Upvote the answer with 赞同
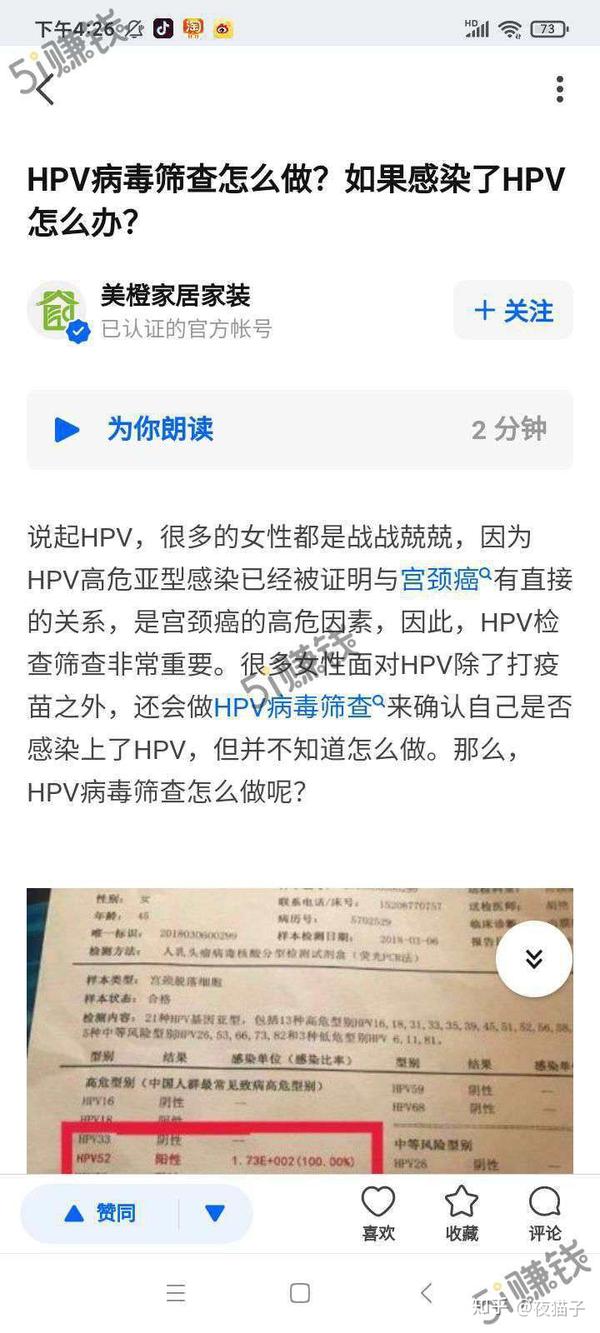Viewport: 600px width, 1333px height. (x=100, y=1213)
